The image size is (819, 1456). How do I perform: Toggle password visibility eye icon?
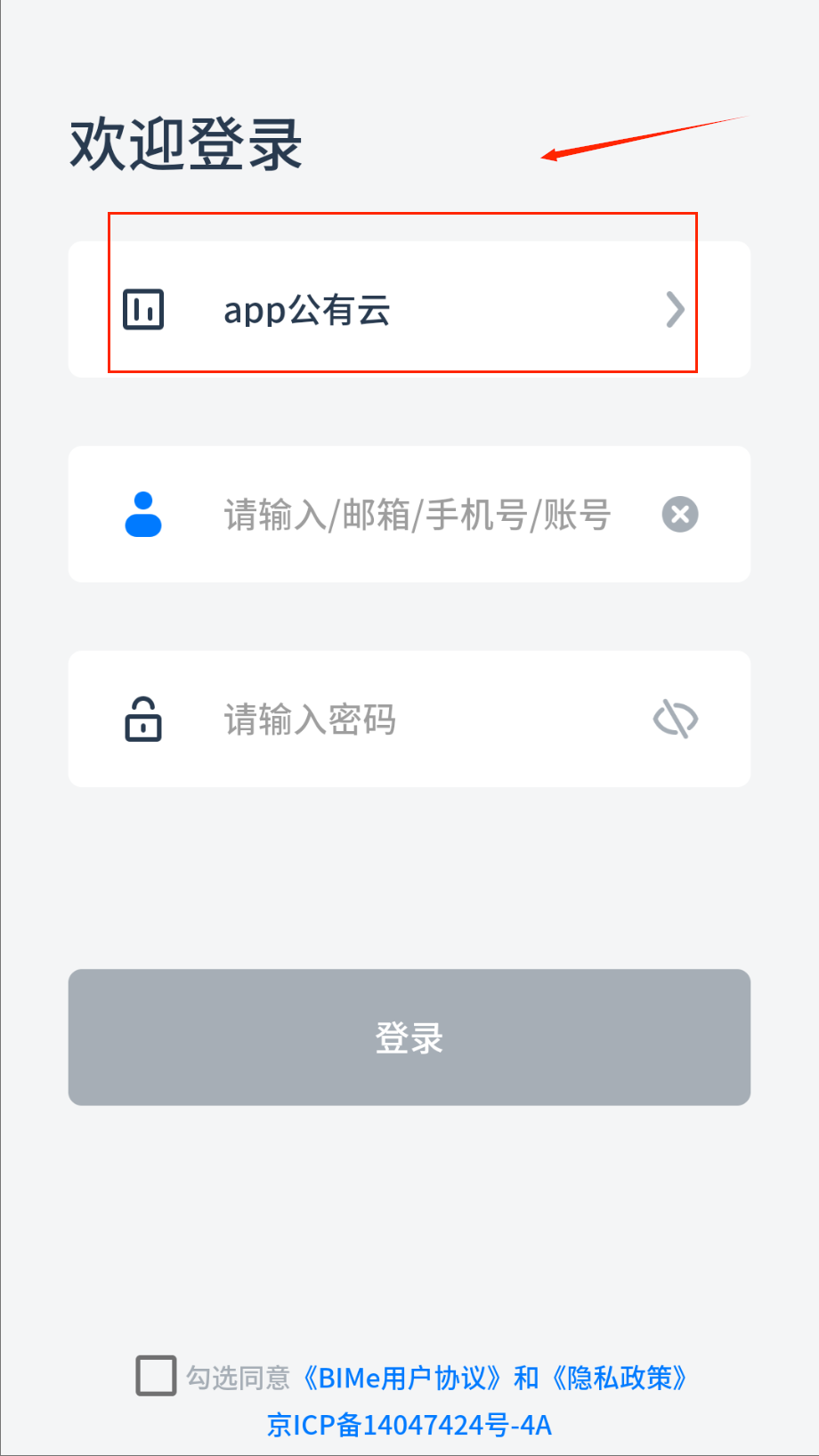[x=676, y=719]
